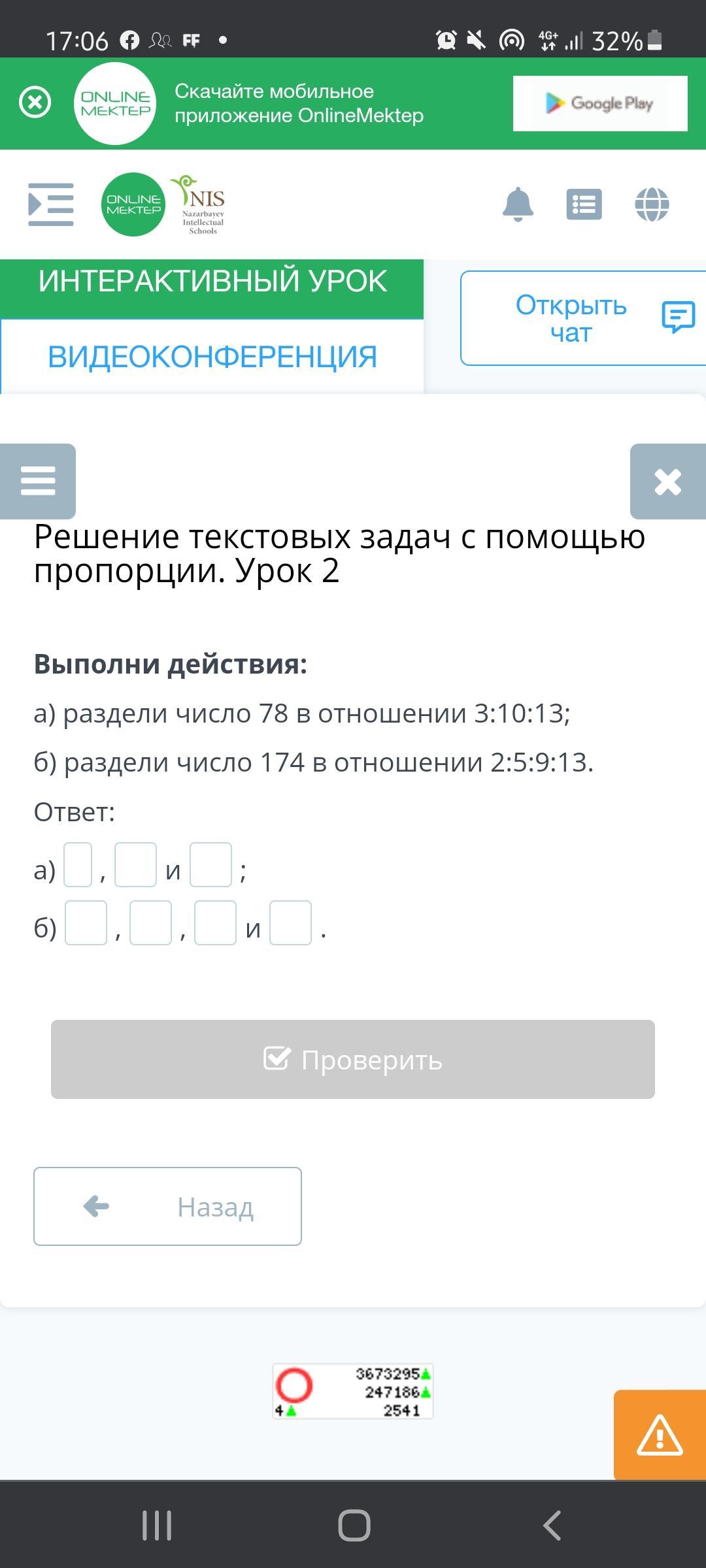The height and width of the screenshot is (1568, 706).
Task: Switch to ВИДЕОКОНФЕРЕНЦИЯ tab
Action: point(212,357)
